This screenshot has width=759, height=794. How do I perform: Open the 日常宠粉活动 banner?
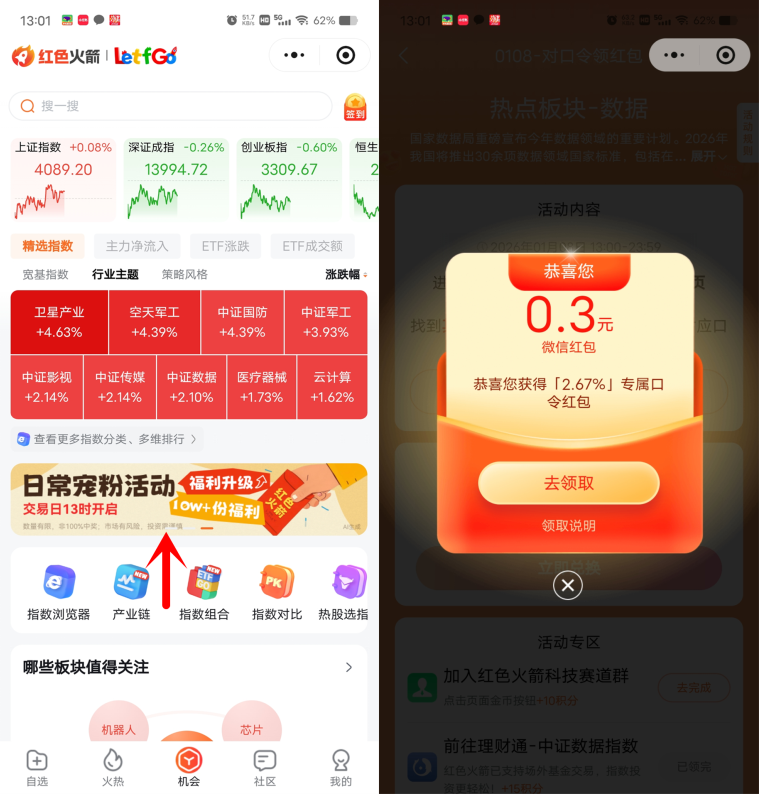coord(189,498)
